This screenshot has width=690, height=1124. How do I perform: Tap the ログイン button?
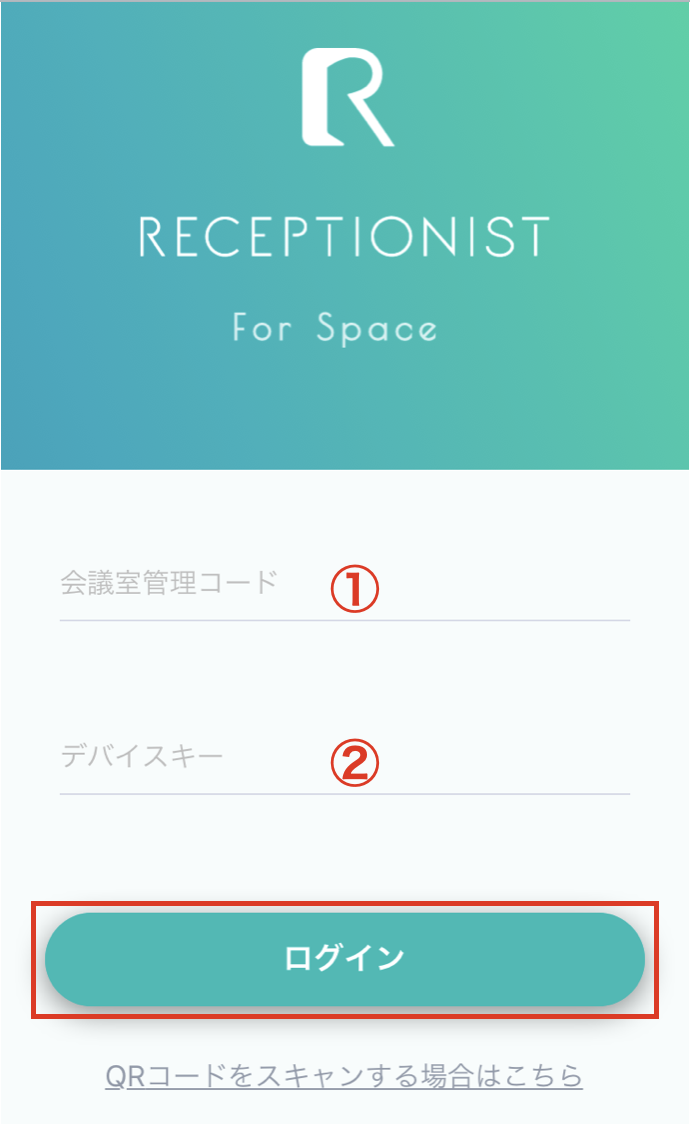coord(344,958)
